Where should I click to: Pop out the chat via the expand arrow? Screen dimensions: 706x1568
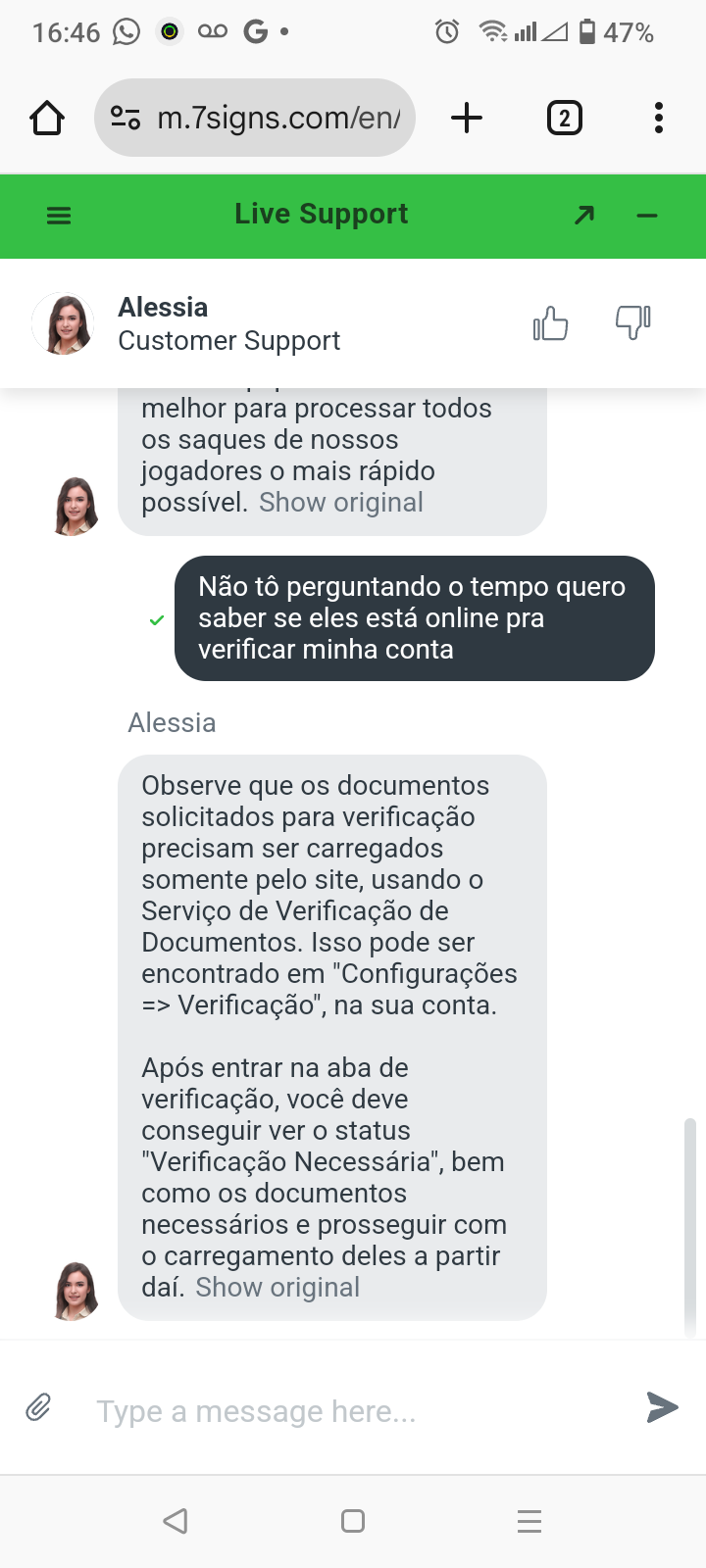point(584,214)
